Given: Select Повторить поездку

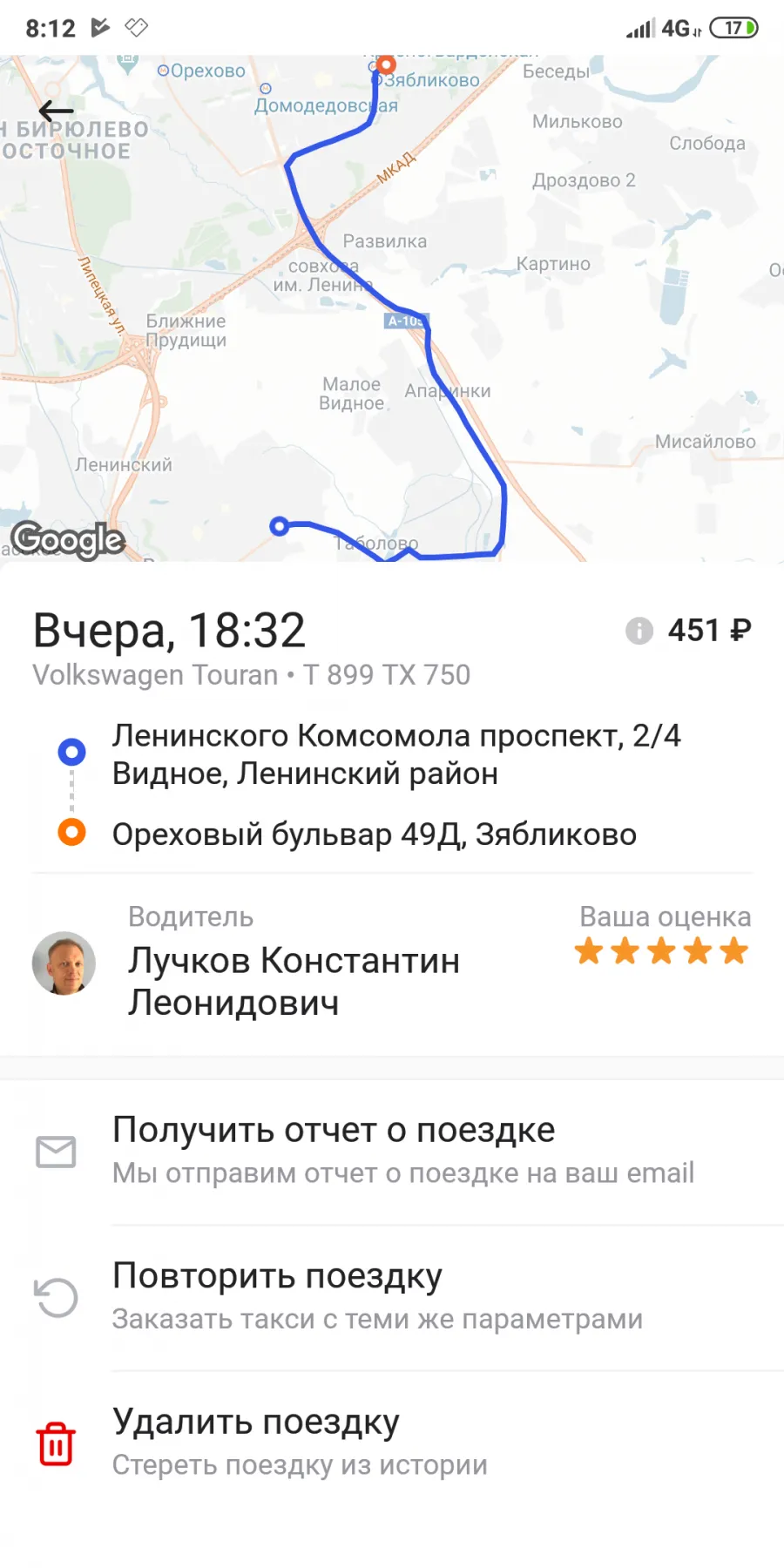Looking at the screenshot, I should [x=392, y=1298].
